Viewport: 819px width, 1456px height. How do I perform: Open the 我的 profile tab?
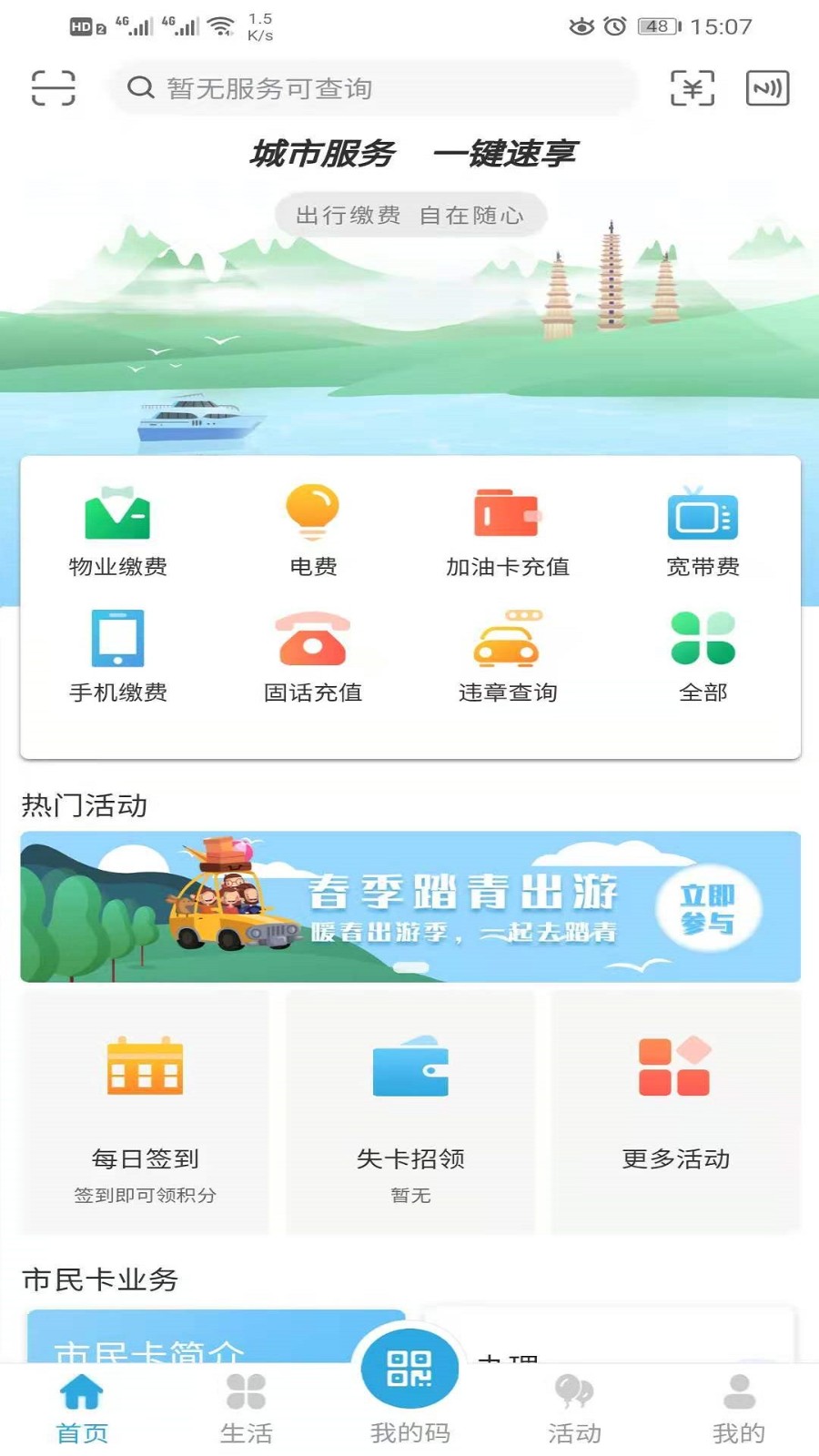[739, 1406]
